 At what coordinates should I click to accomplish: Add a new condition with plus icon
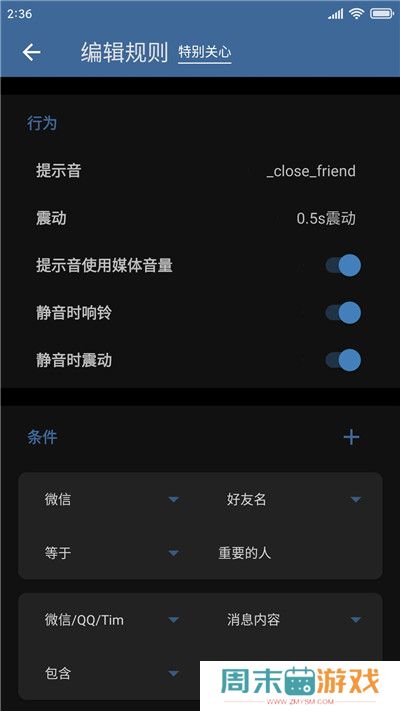click(x=351, y=437)
